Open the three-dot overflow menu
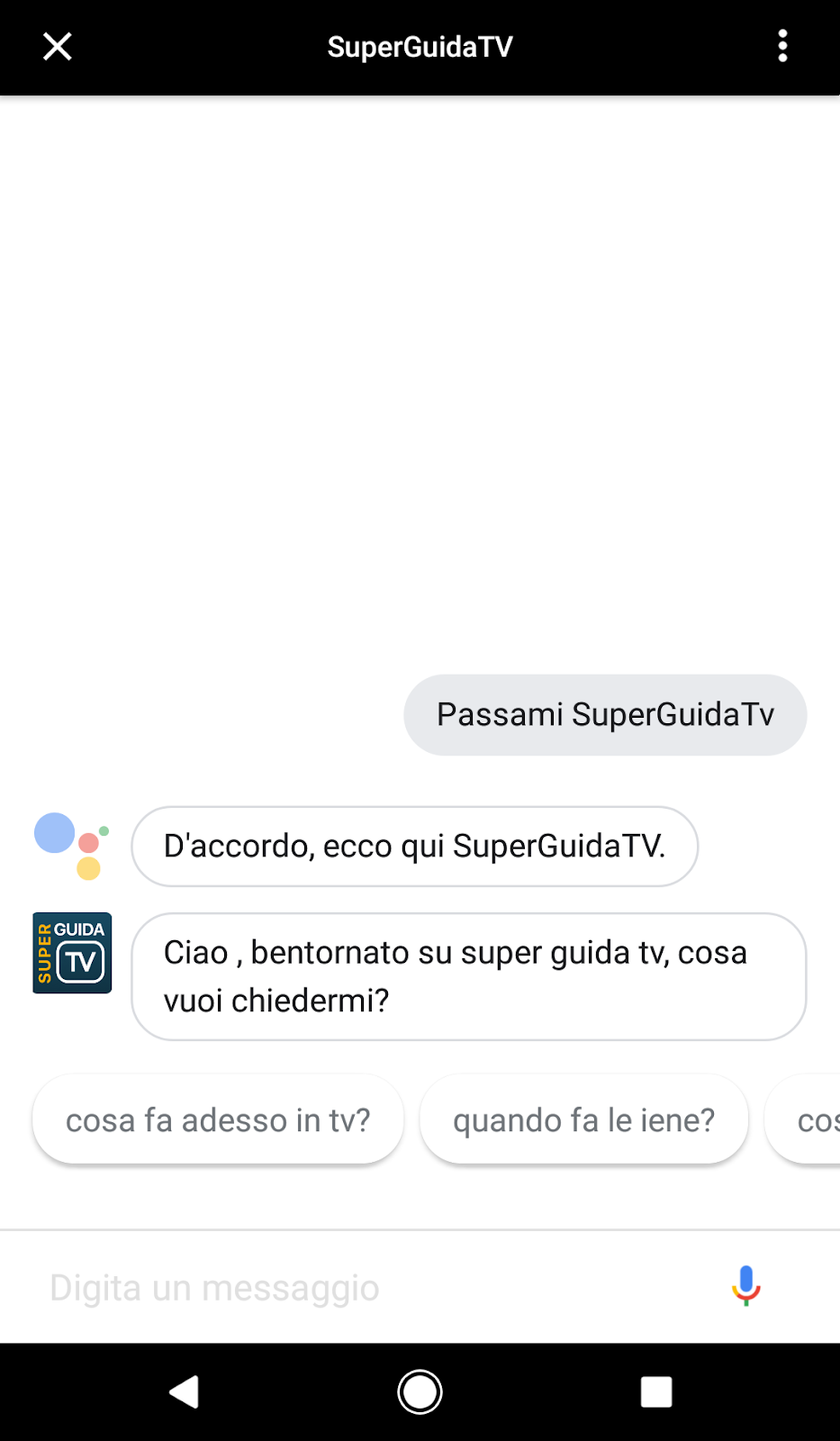Viewport: 840px width, 1441px height. [782, 46]
